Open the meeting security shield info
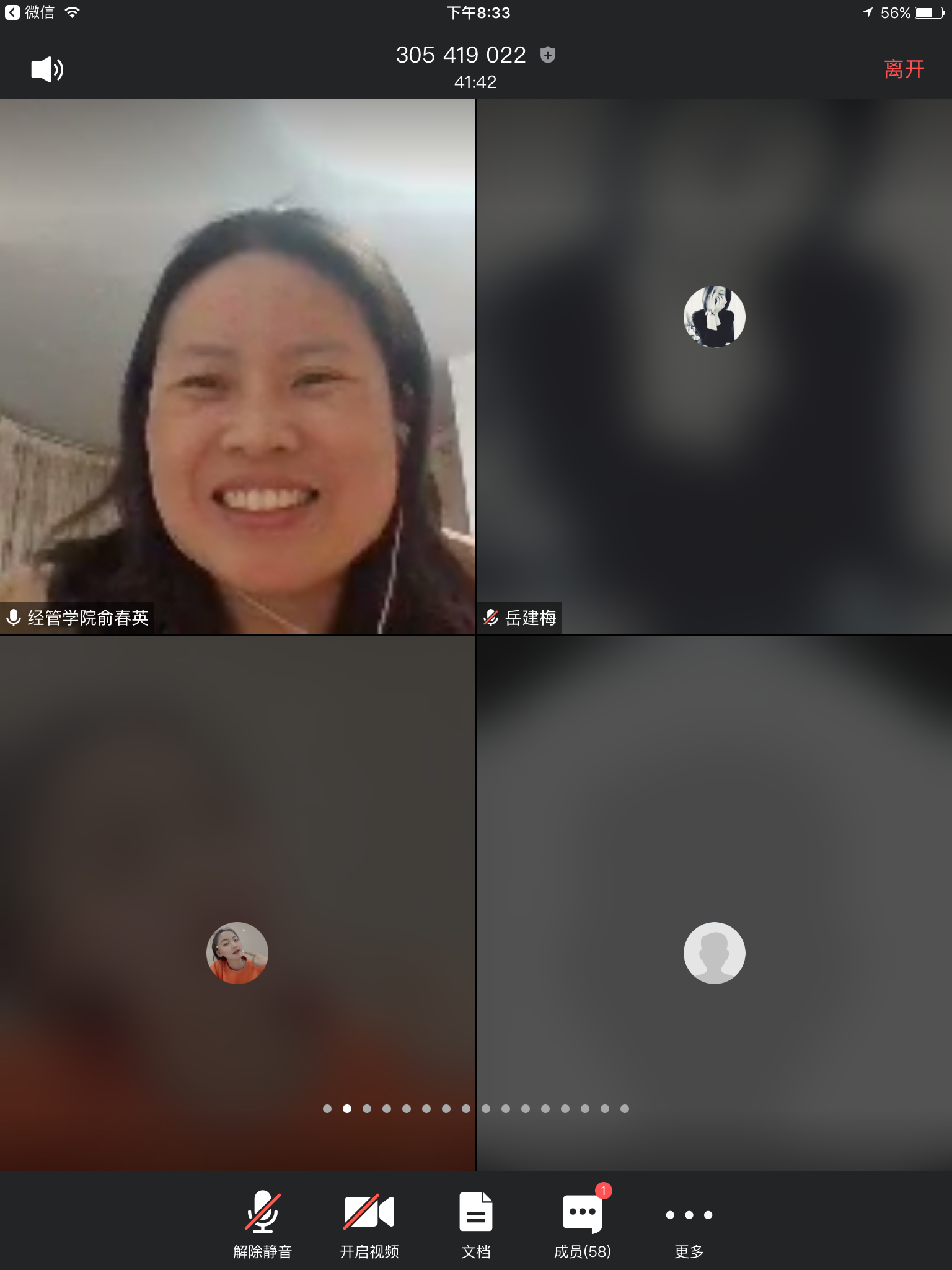 (547, 55)
